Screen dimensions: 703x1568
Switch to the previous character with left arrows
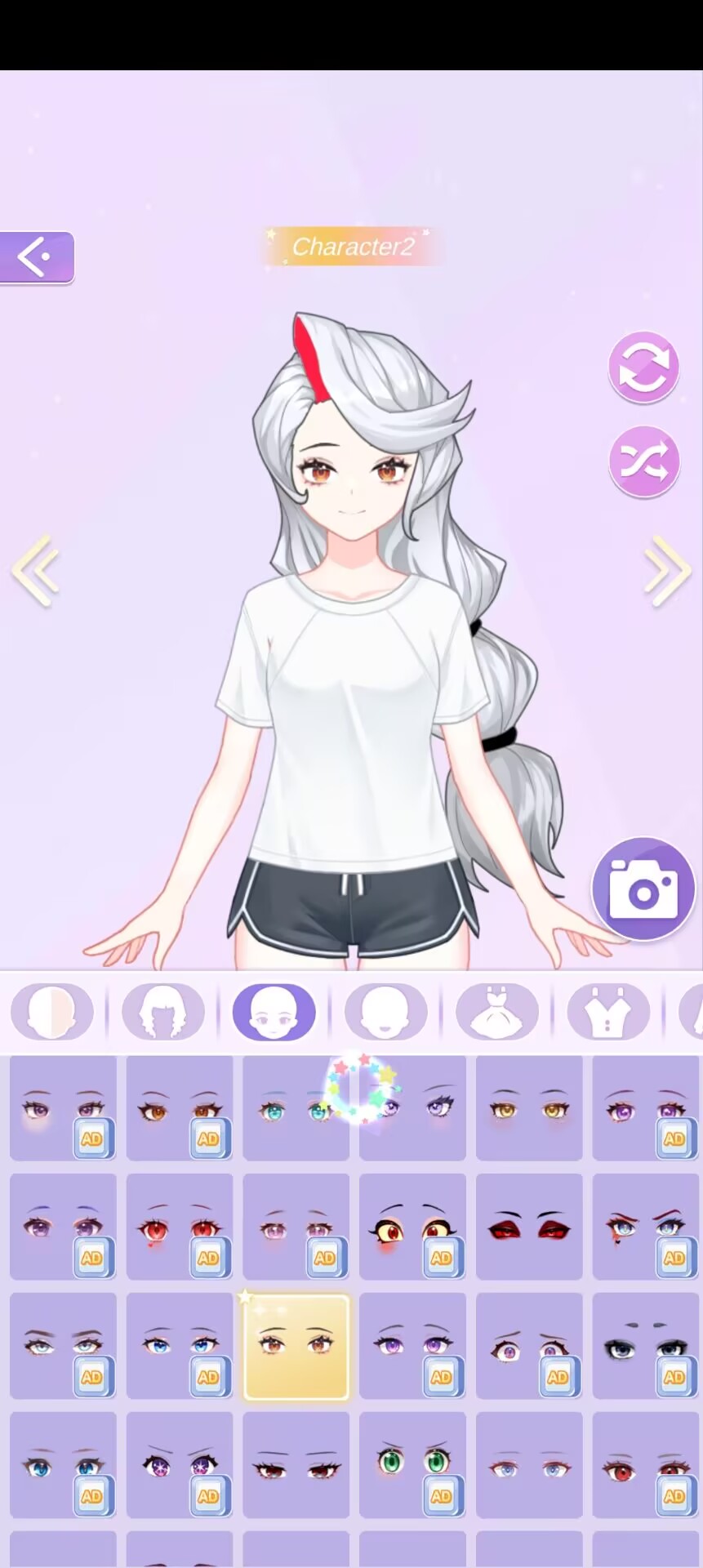[x=35, y=570]
